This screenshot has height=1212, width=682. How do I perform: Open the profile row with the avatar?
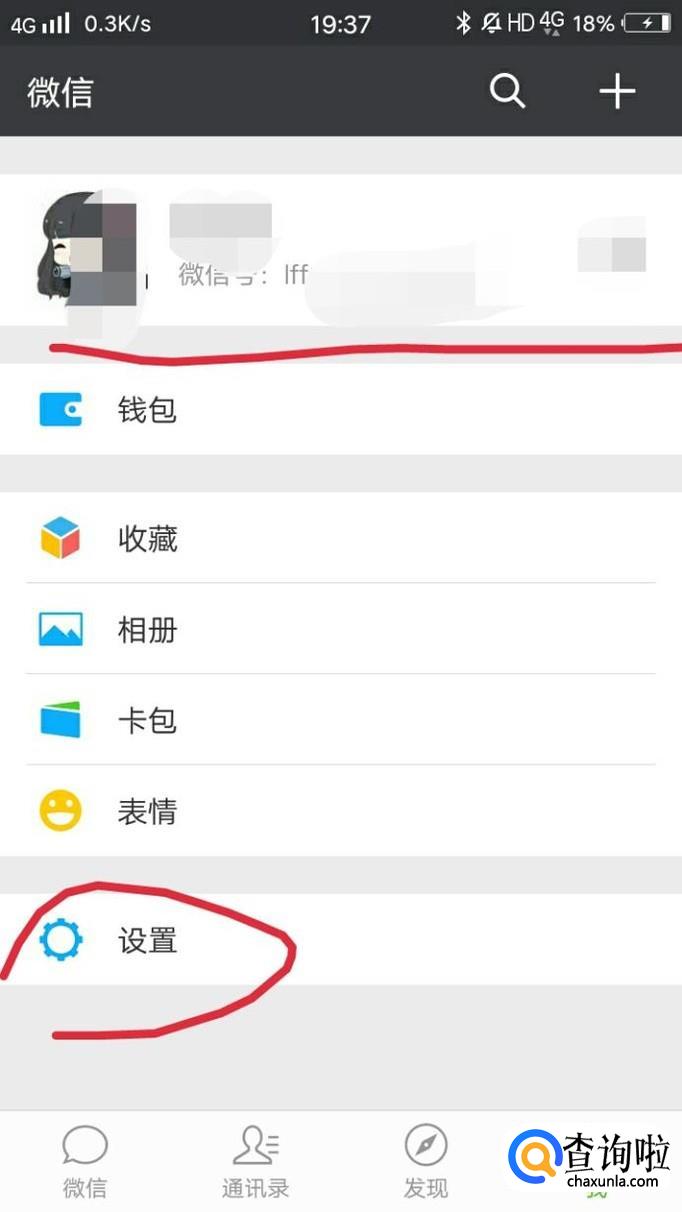tap(341, 250)
